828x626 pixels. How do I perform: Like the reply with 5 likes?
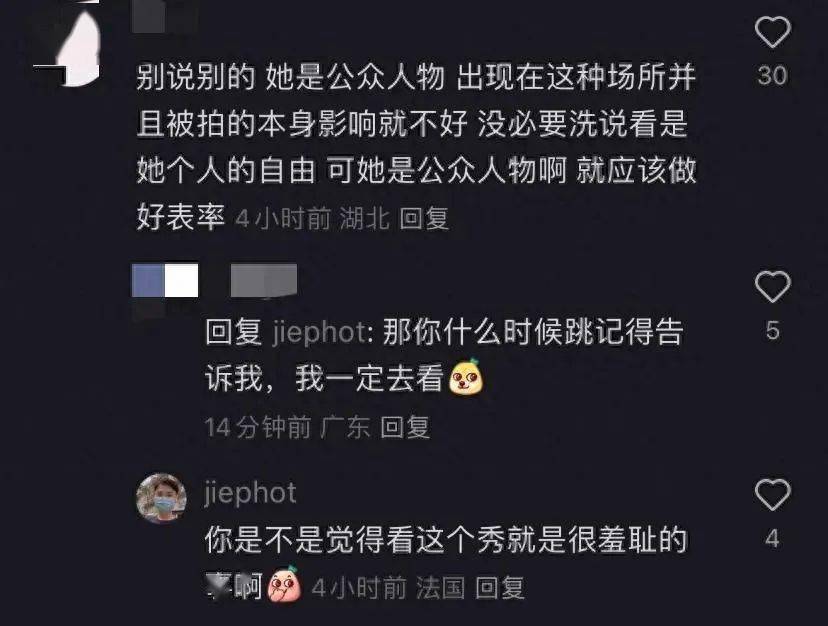pos(772,288)
